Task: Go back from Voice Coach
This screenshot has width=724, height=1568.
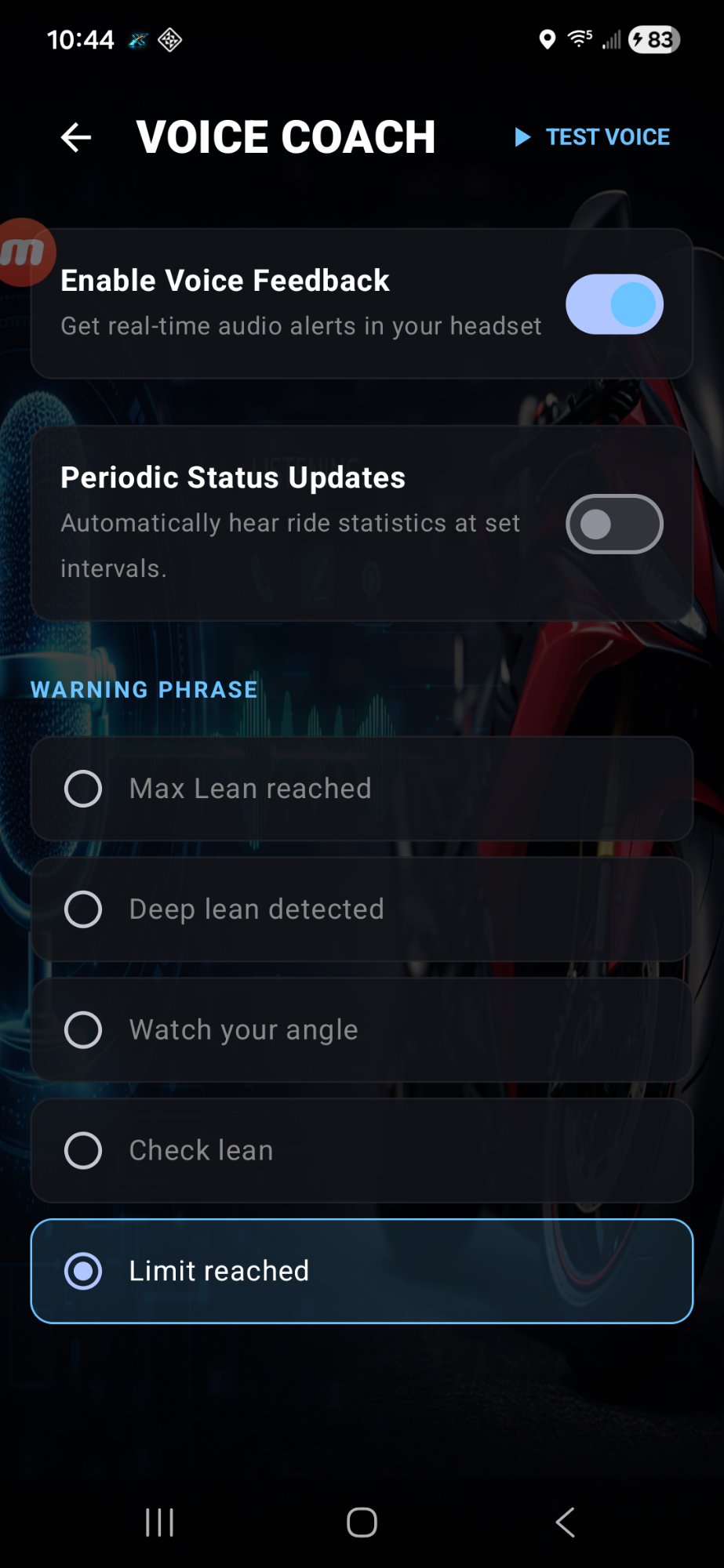Action: click(76, 137)
